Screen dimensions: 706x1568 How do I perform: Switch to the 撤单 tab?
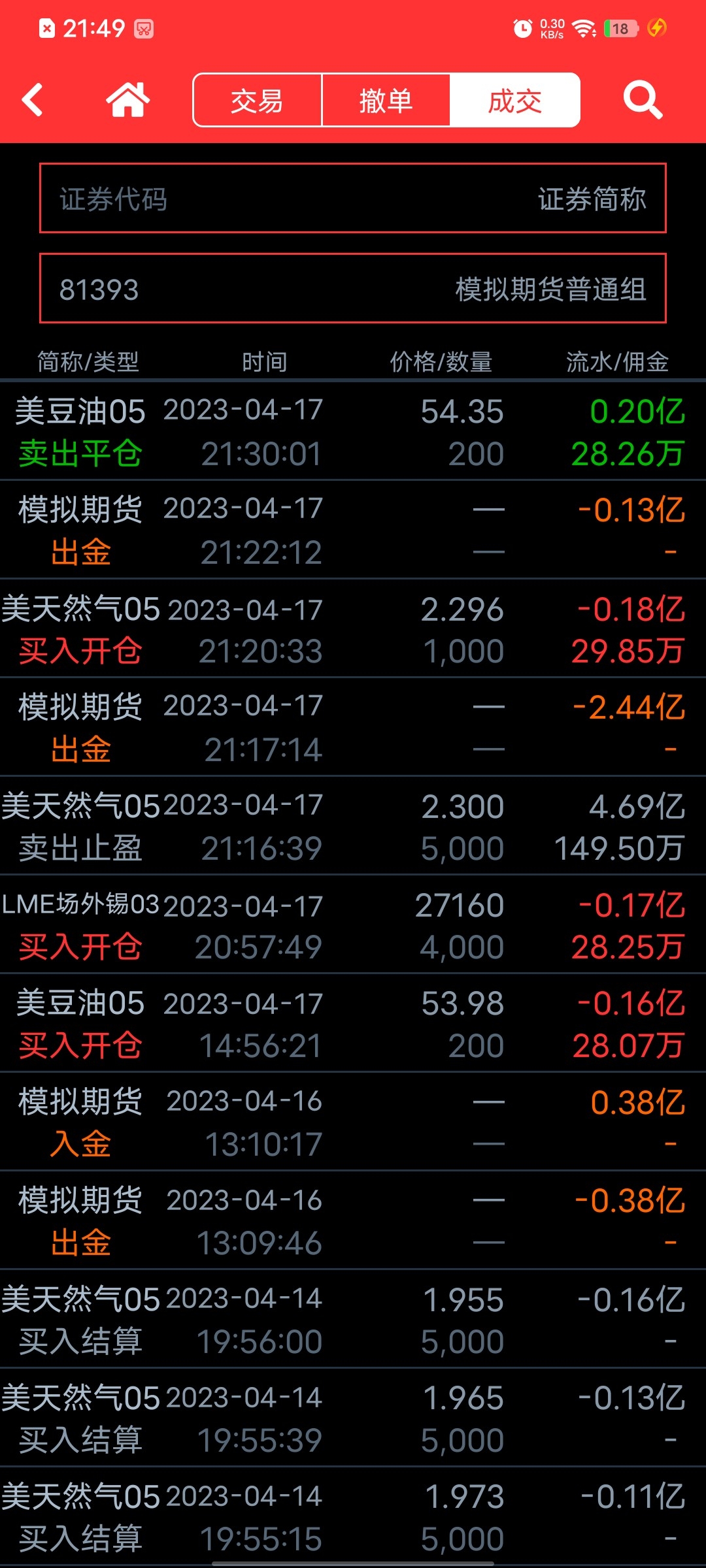(x=386, y=100)
